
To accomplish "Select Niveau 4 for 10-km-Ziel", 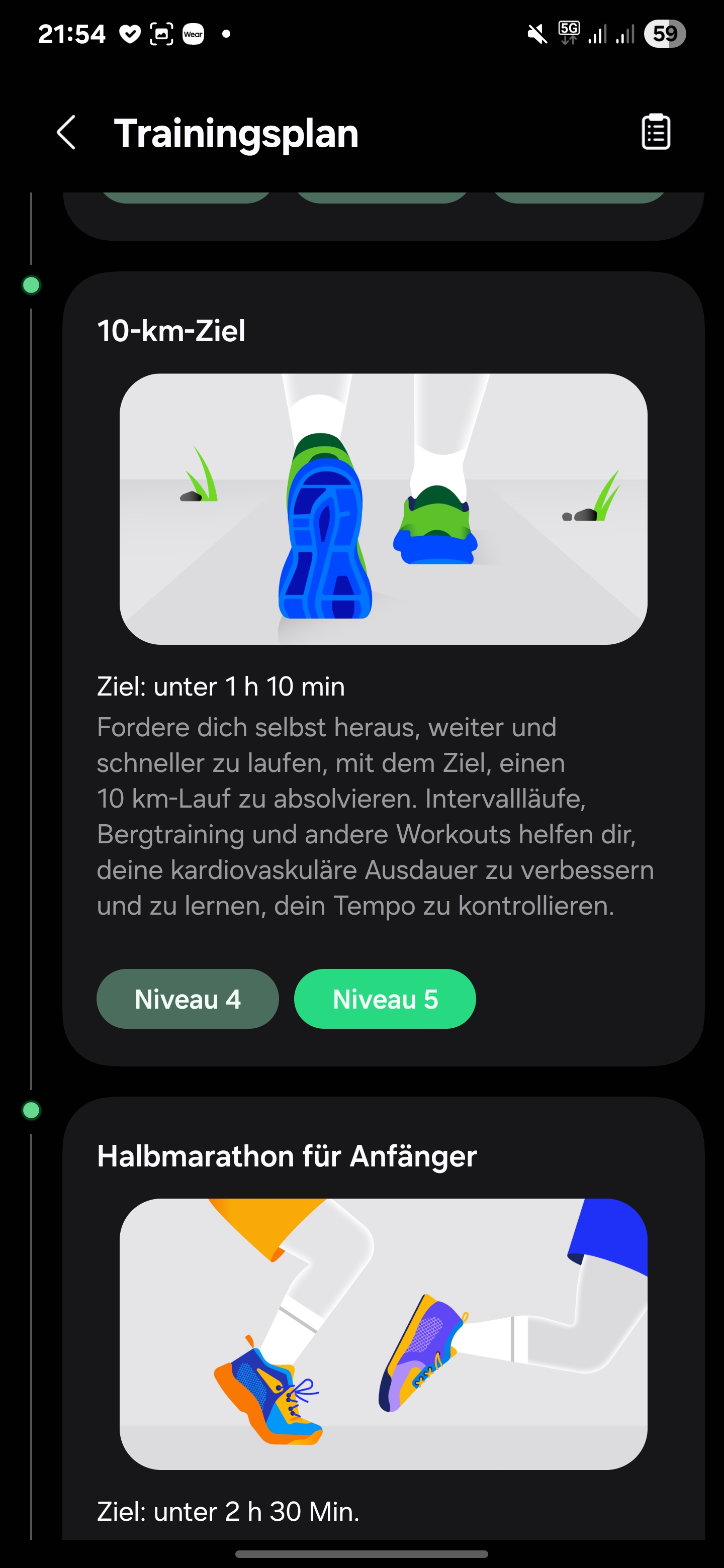I will pos(188,999).
